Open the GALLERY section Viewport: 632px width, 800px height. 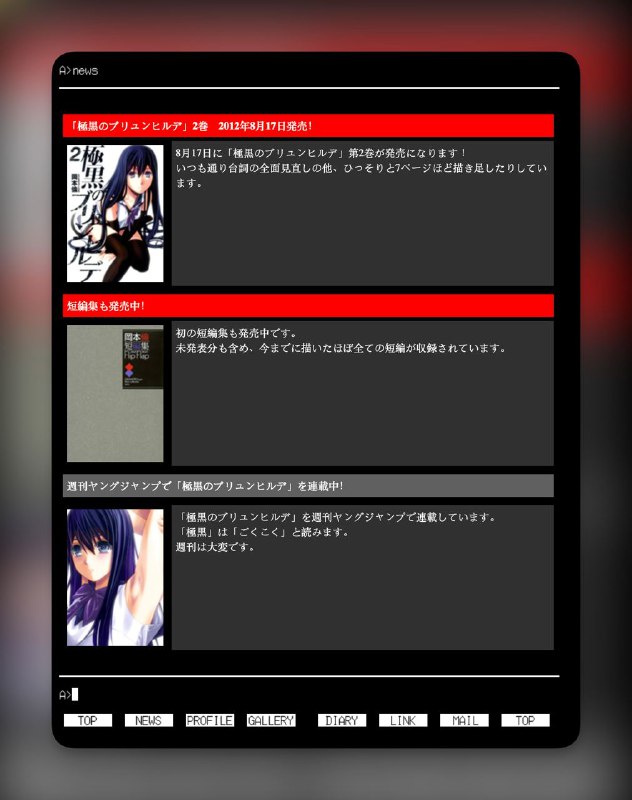(x=271, y=720)
